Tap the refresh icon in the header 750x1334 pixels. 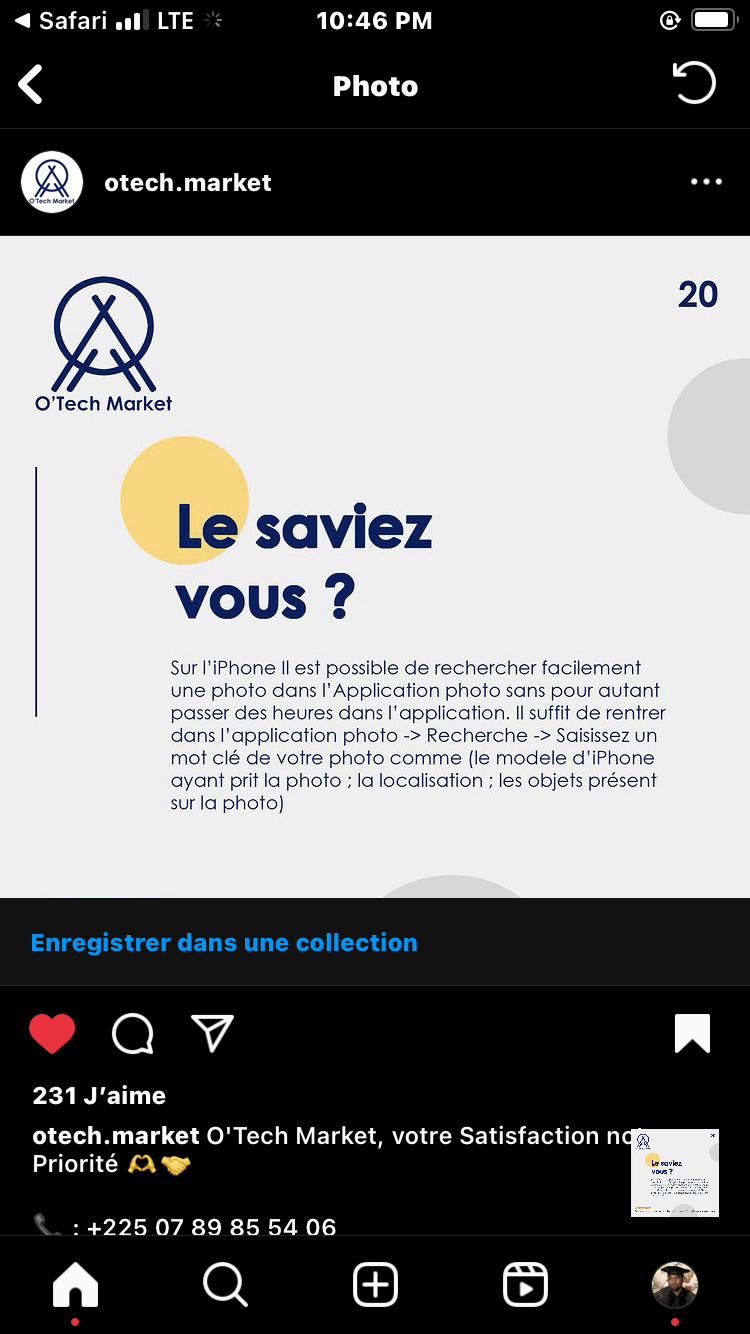click(694, 83)
